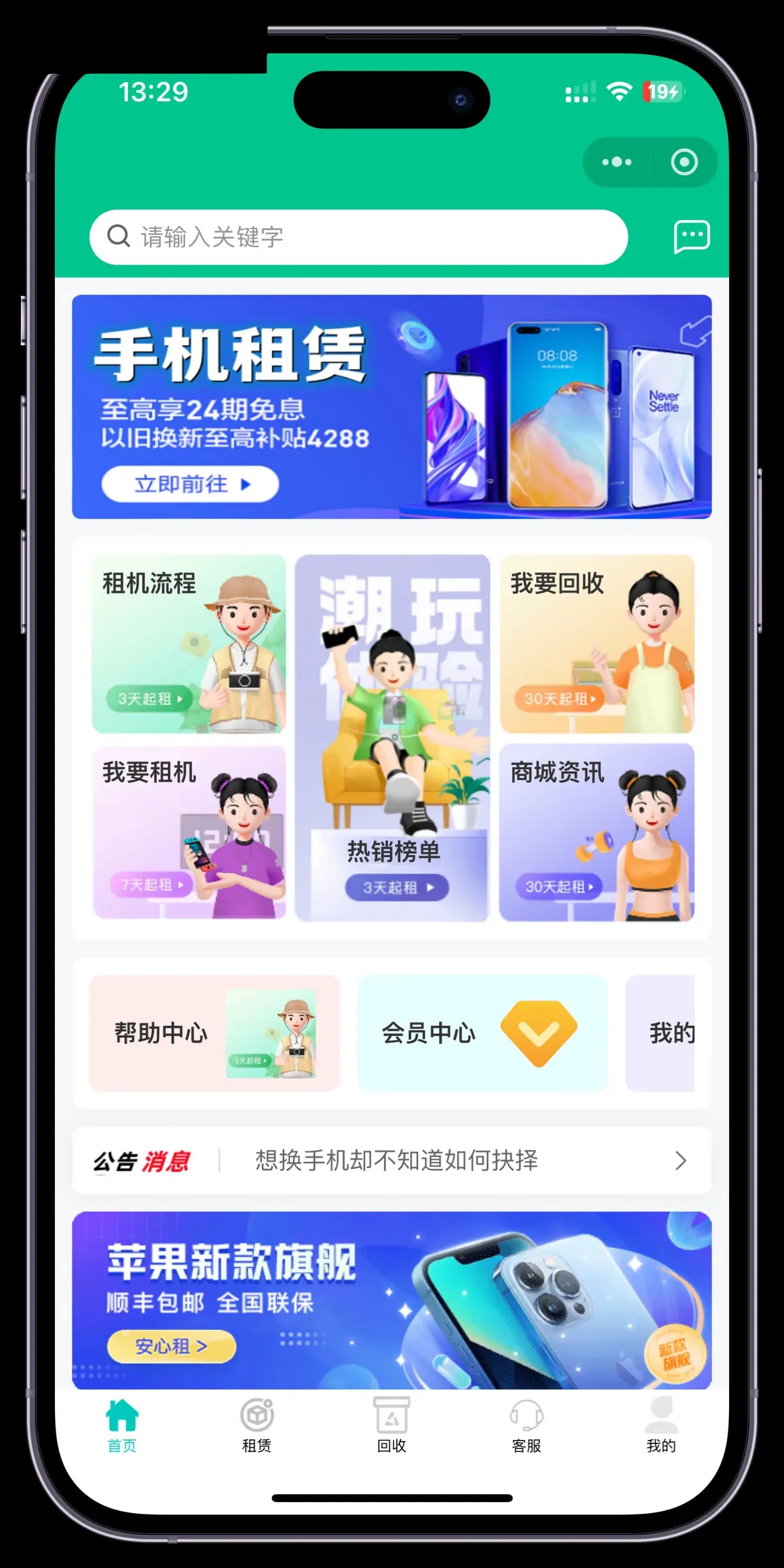784x1568 pixels.
Task: Open the 苹果新款旗舰 banner
Action: coord(391,1300)
